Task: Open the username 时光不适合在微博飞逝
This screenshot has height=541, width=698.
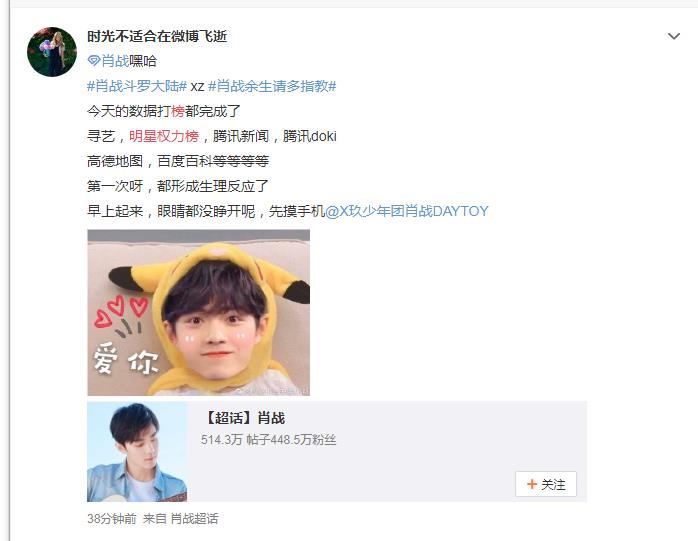Action: [x=157, y=36]
